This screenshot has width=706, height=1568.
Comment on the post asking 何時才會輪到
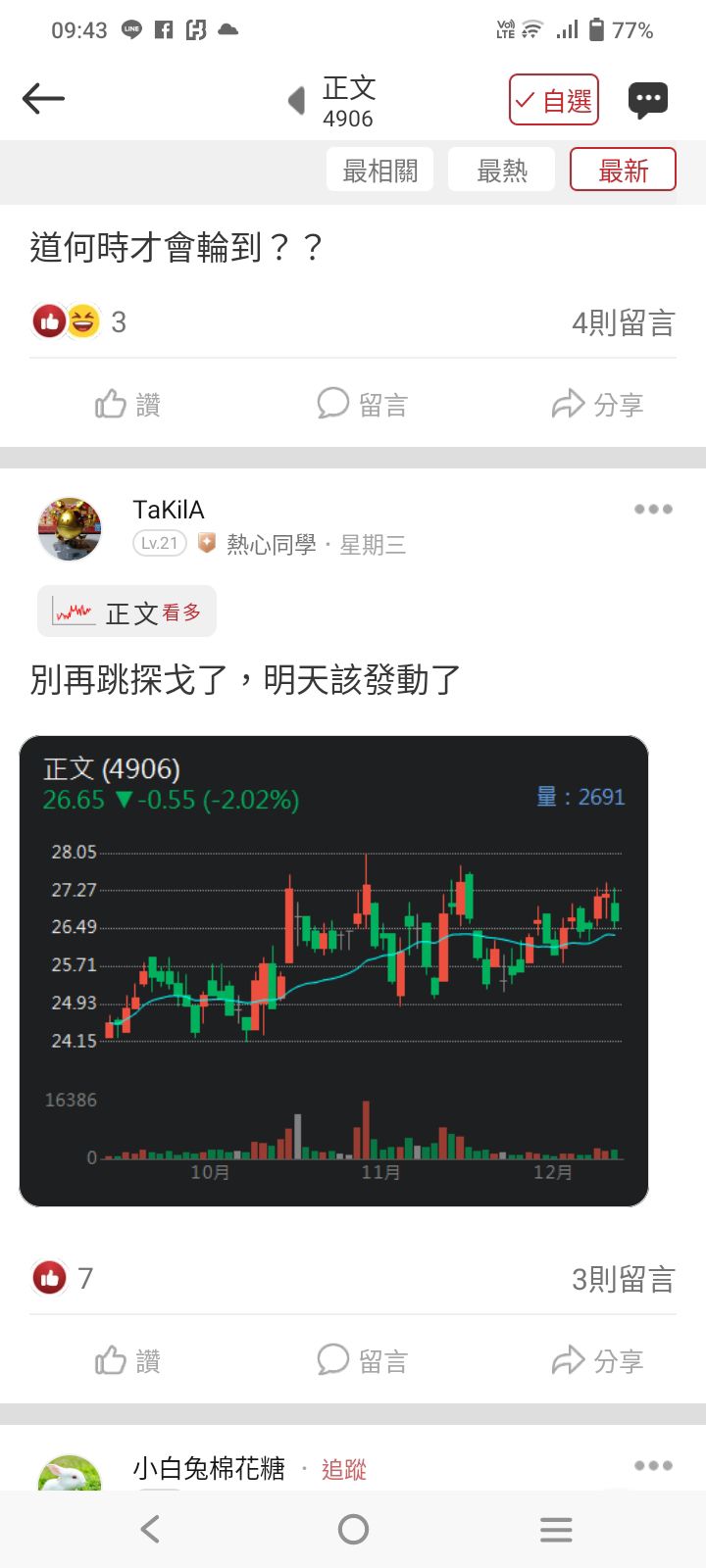click(x=362, y=404)
